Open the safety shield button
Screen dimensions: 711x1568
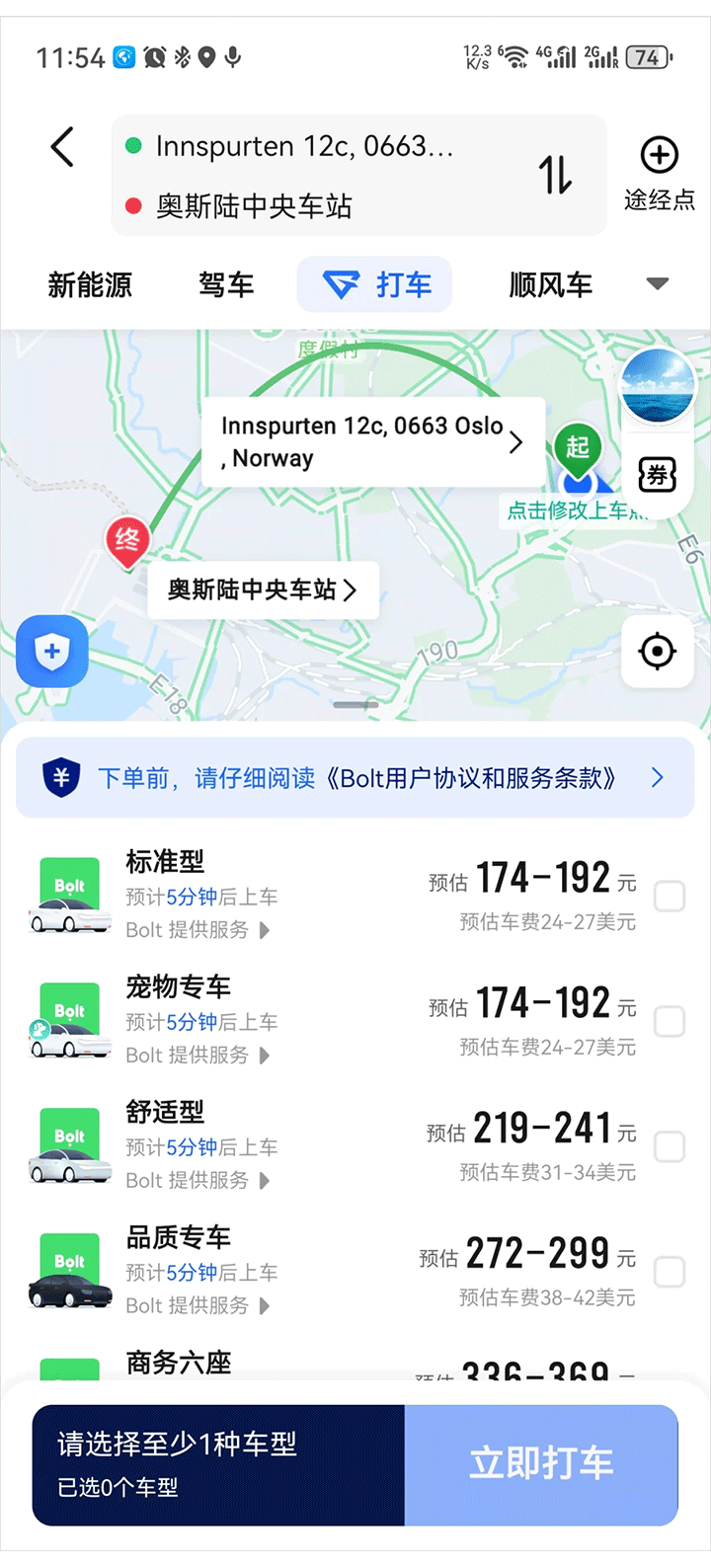pyautogui.click(x=52, y=652)
